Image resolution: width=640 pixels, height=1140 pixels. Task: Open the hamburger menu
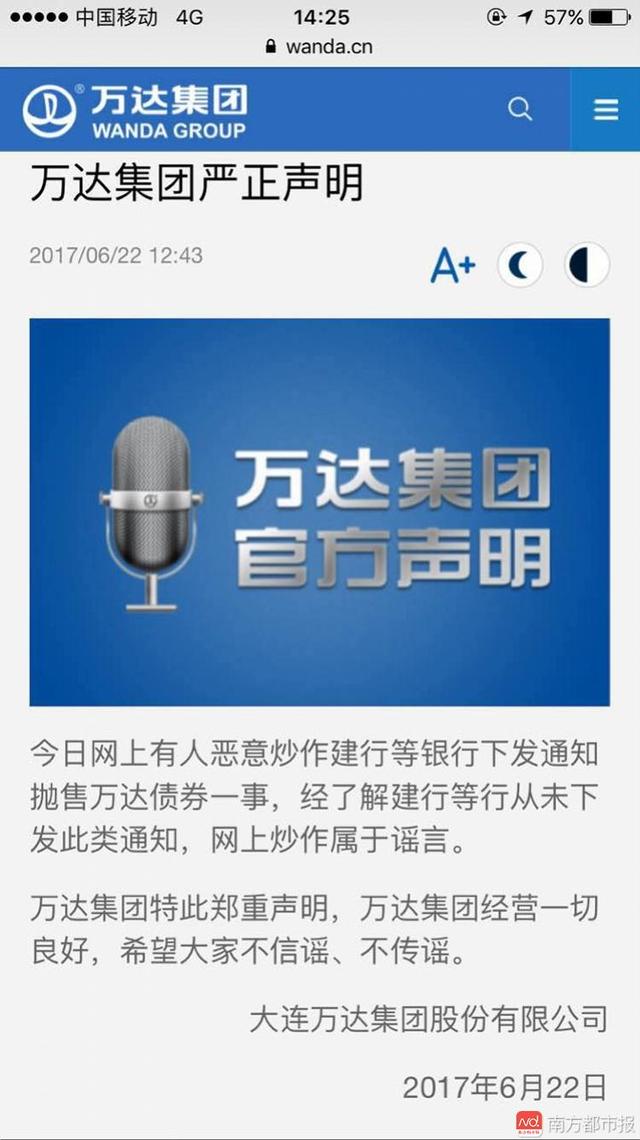point(606,110)
